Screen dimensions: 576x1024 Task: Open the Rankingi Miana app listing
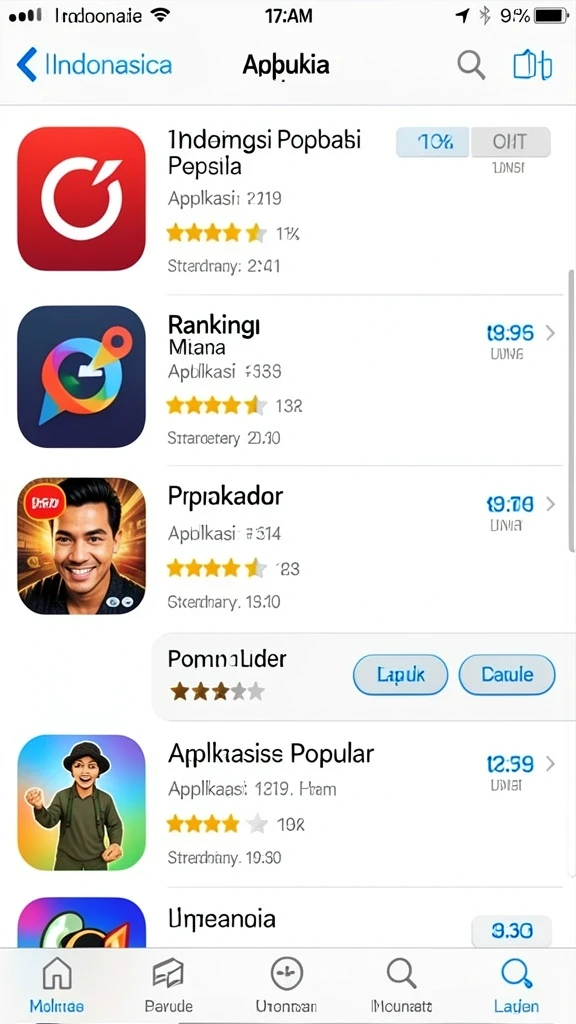click(x=288, y=377)
